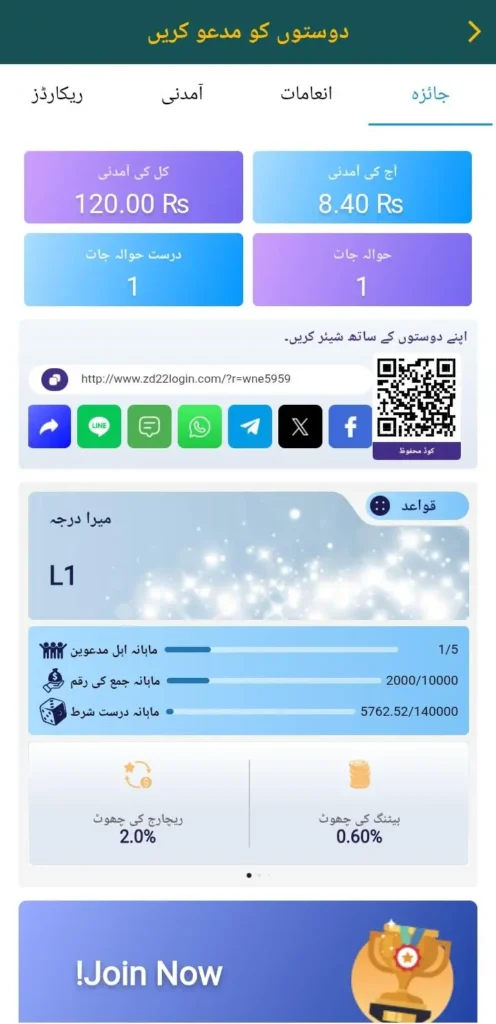The image size is (496, 1024).
Task: Select the جائزہ tab
Action: (x=430, y=95)
